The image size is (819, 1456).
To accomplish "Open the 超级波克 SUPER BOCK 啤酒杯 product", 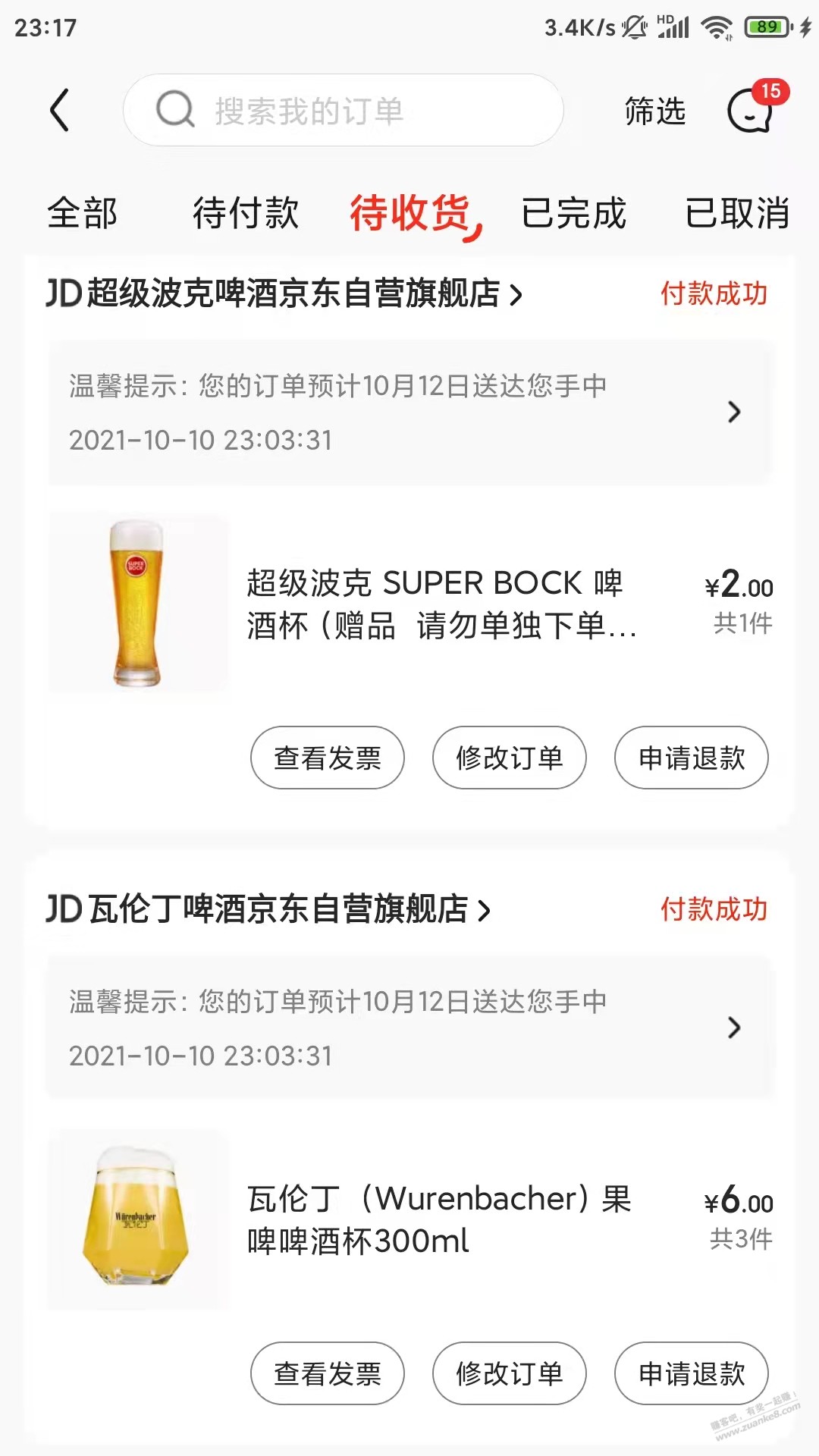I will [x=440, y=604].
